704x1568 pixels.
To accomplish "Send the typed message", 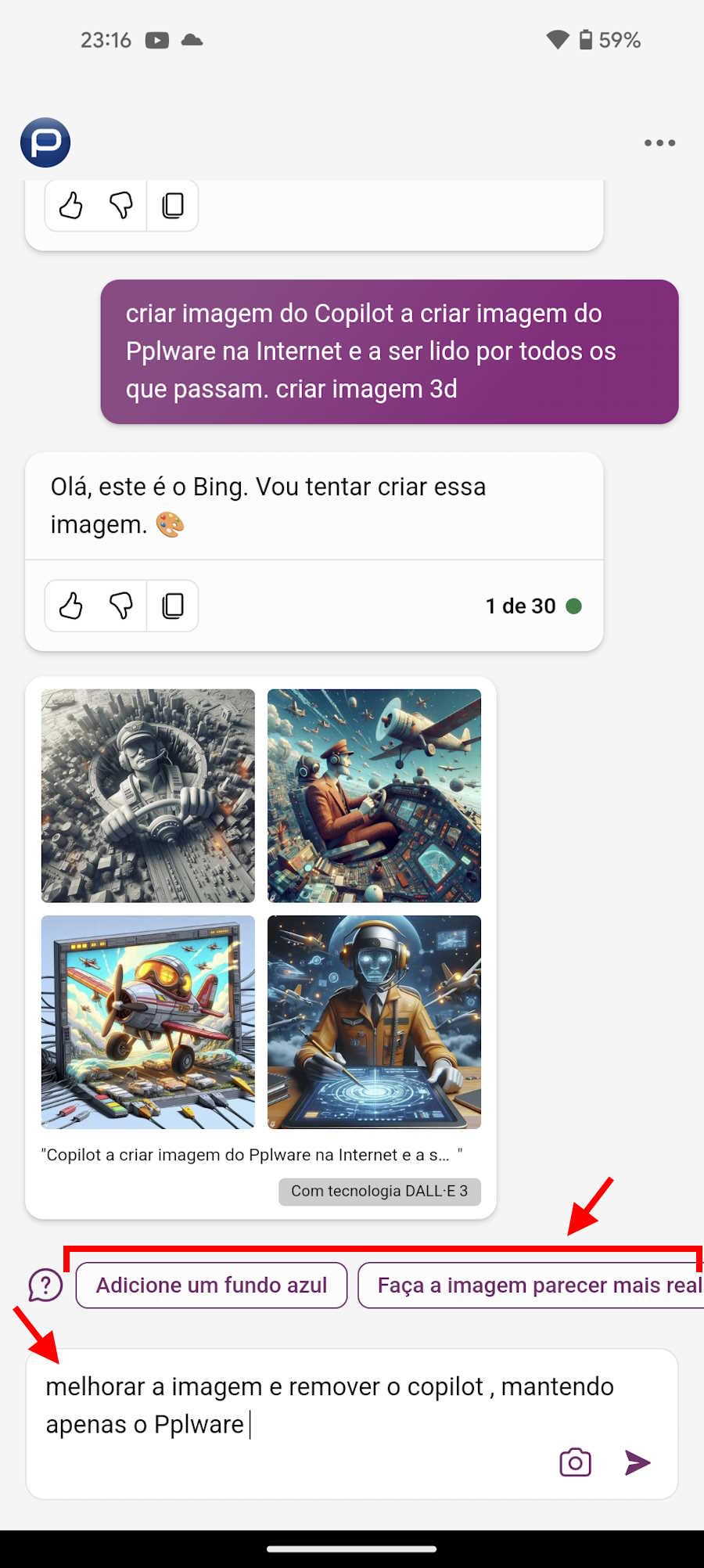I will pyautogui.click(x=638, y=1462).
